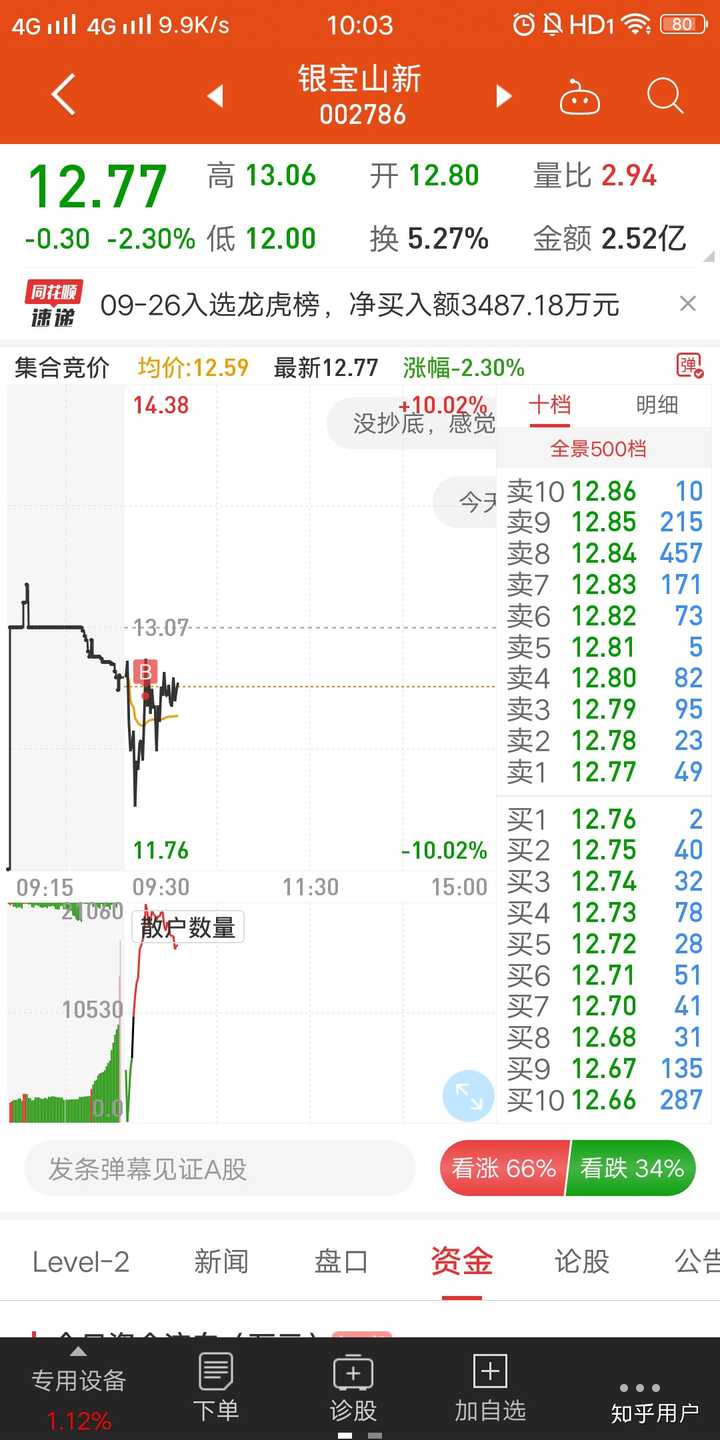Switch to the 明细 tab

coord(657,405)
